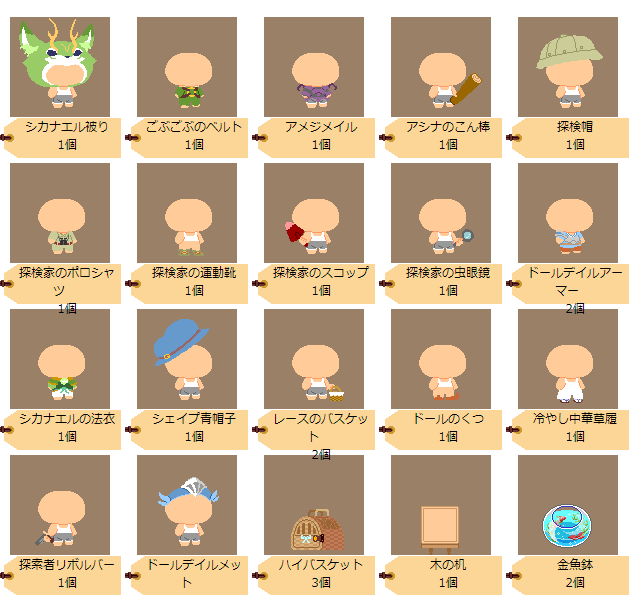
Task: Open the シェイプ青帽子 blue hat
Action: [187, 359]
